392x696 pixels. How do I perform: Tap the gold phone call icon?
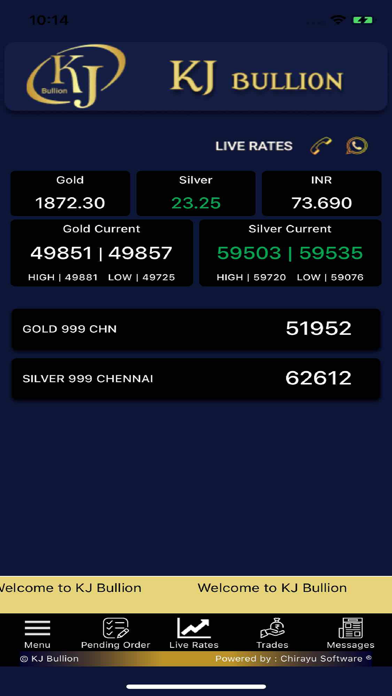(321, 146)
